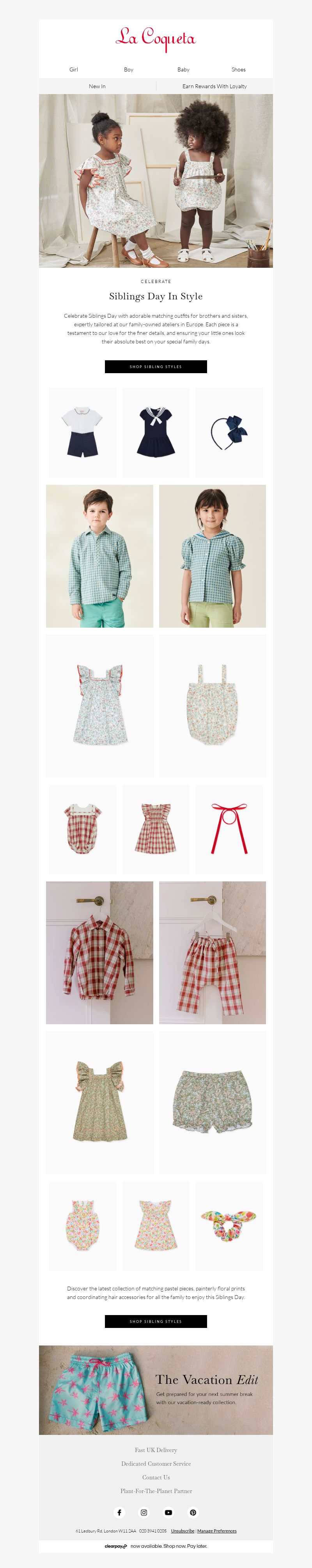View the red check shirt on hanger
Viewport: 312px width, 1568px height.
[x=99, y=952]
